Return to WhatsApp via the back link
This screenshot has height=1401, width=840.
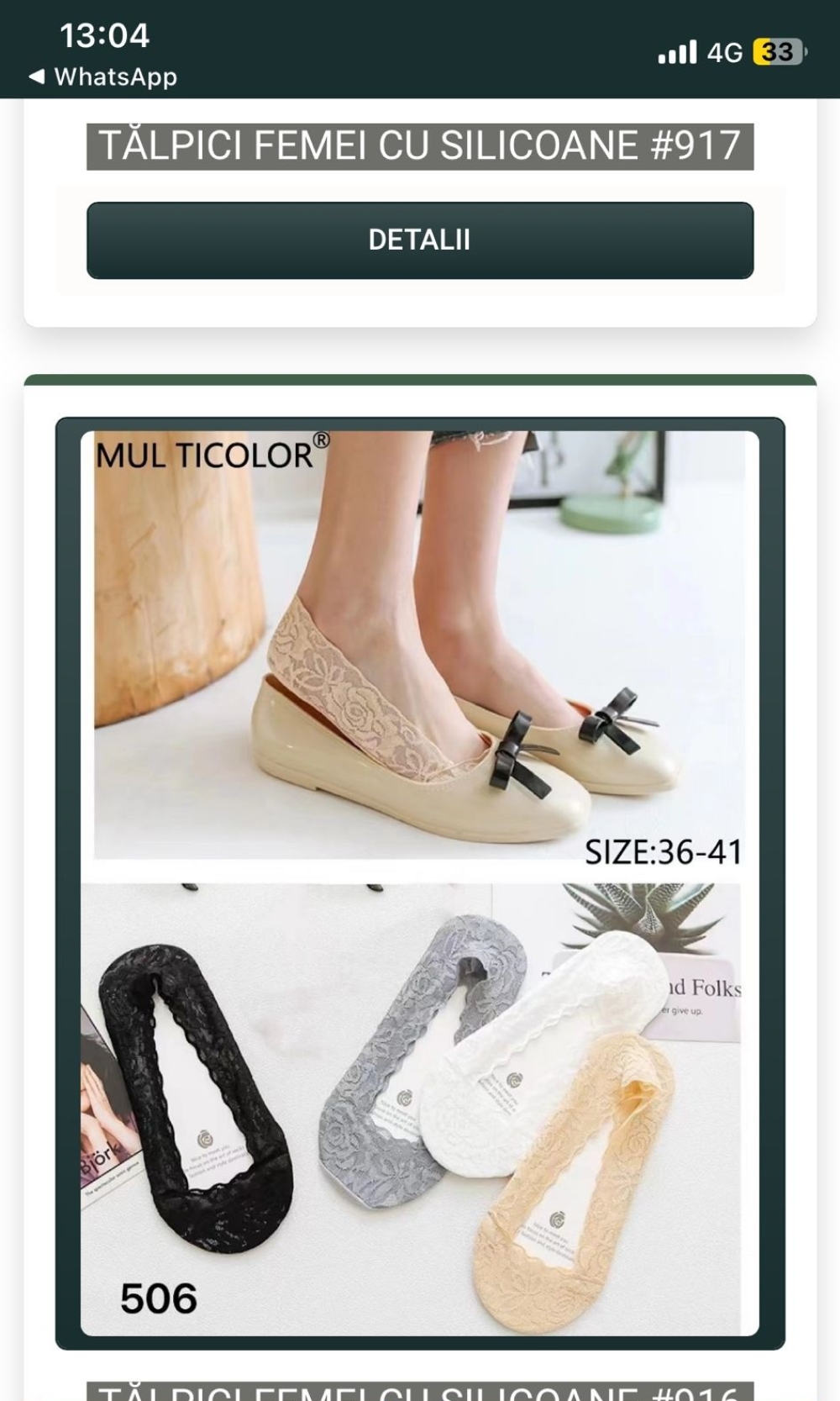tap(102, 76)
